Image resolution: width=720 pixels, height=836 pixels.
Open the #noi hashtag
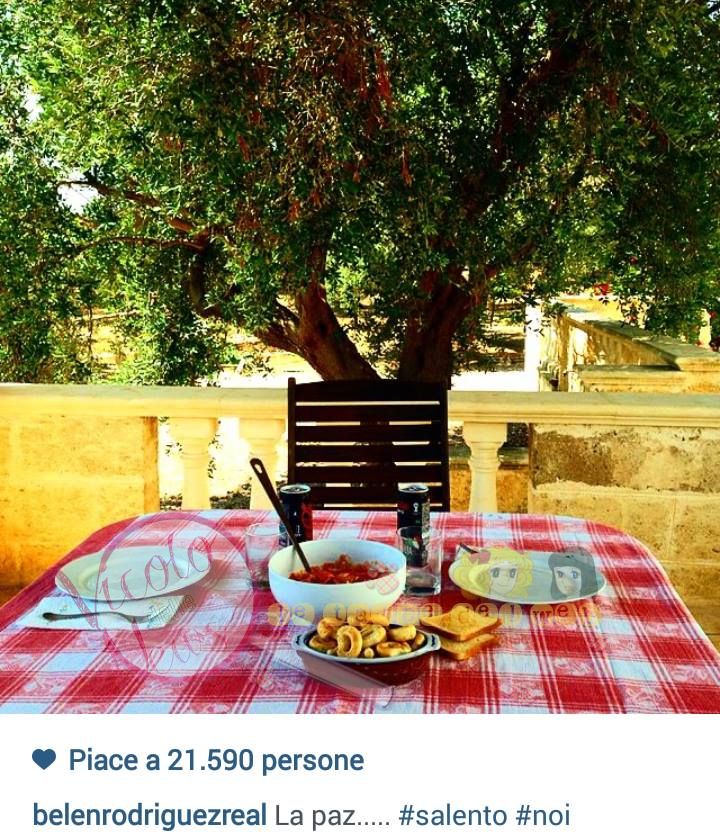[542, 814]
